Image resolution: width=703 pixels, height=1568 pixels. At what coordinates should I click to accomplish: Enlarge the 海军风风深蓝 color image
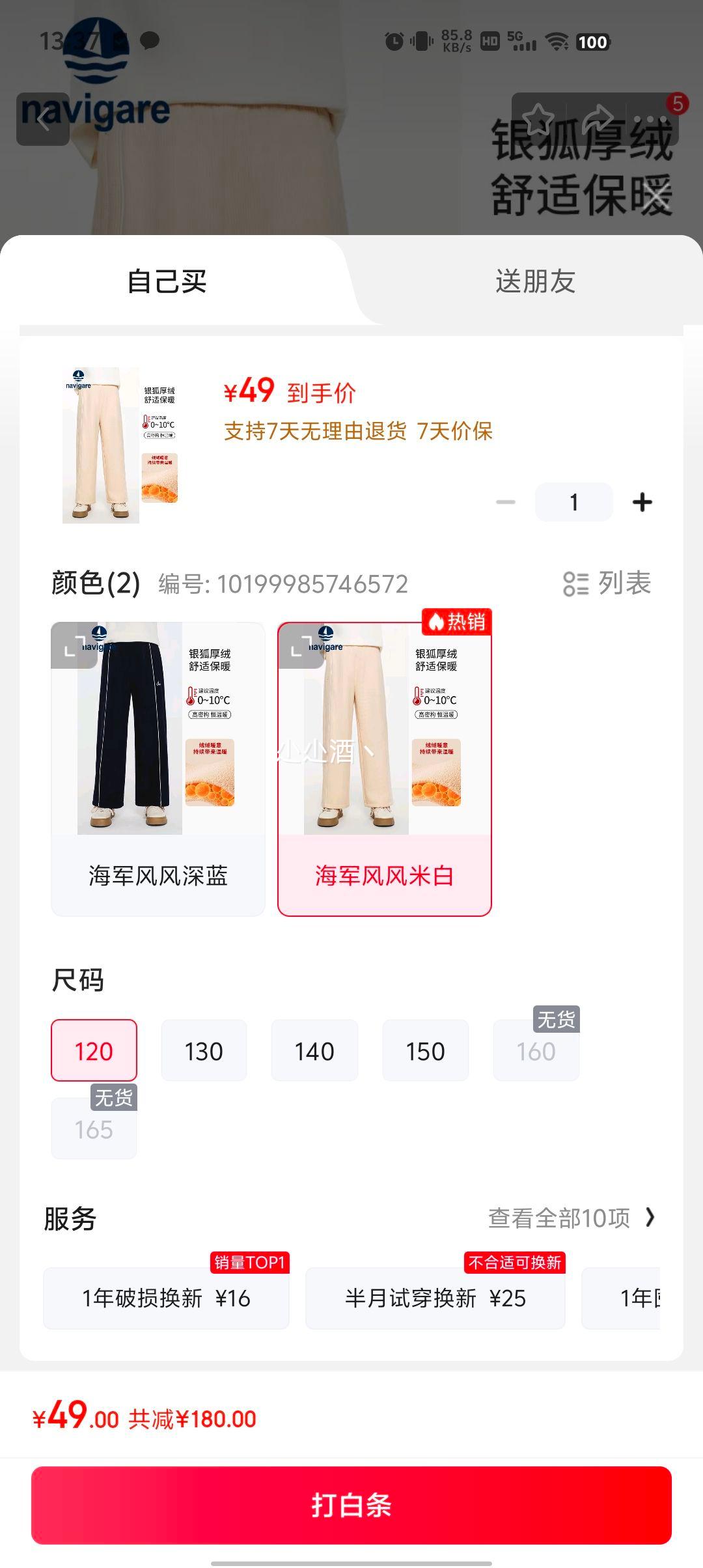(x=74, y=645)
